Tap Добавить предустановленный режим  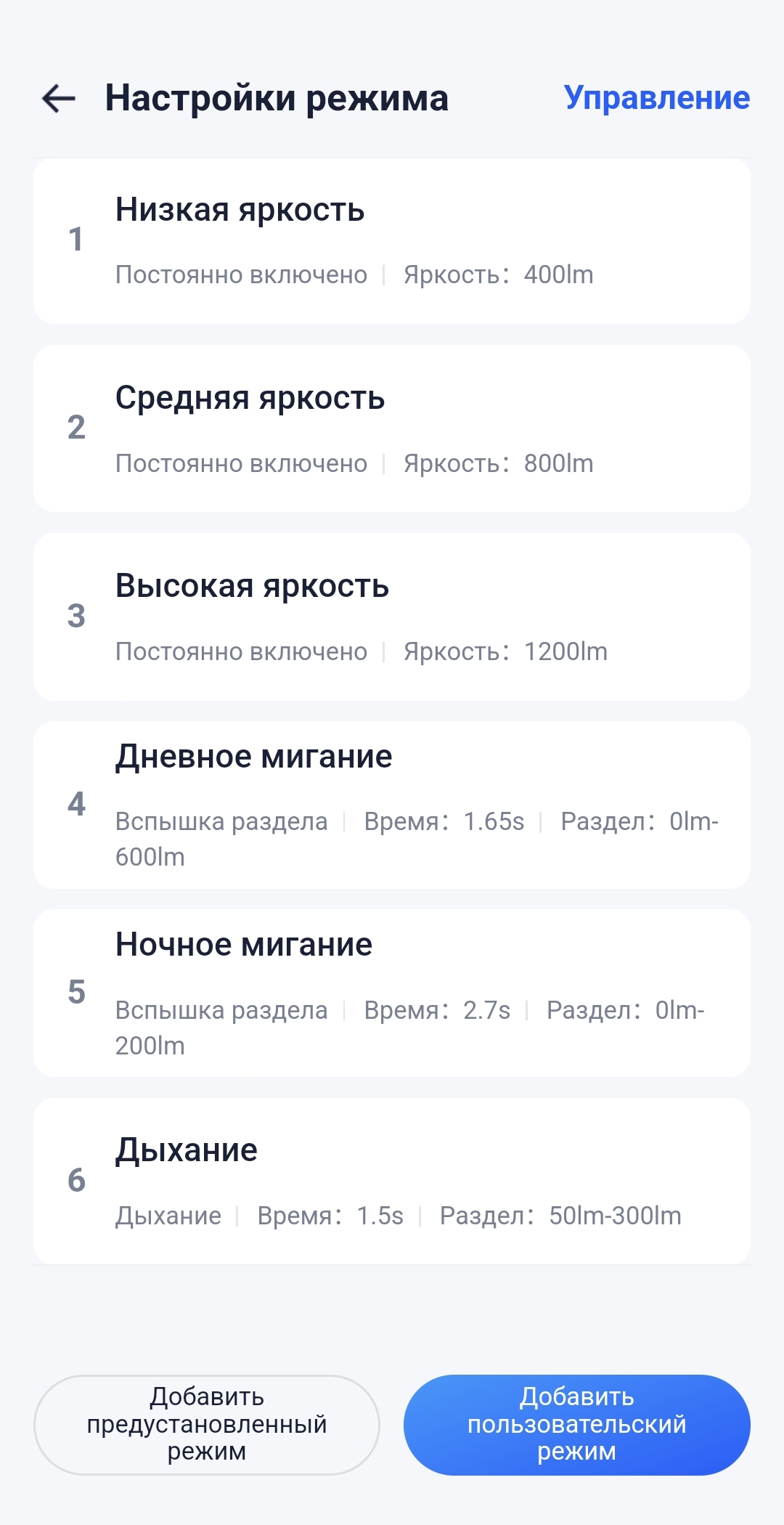[x=207, y=1424]
